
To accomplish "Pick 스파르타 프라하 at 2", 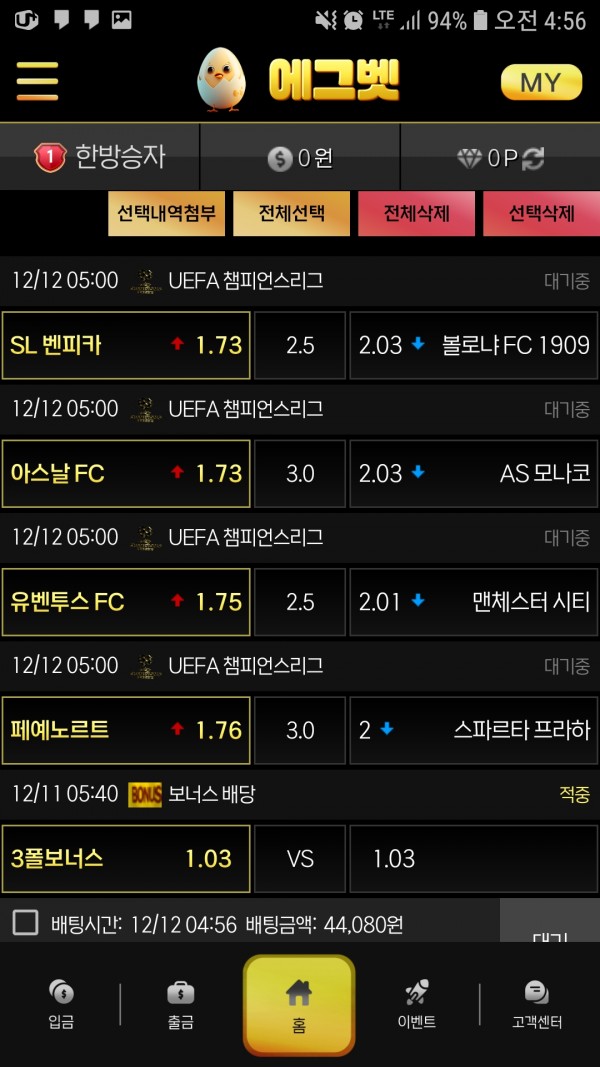I will pyautogui.click(x=473, y=730).
